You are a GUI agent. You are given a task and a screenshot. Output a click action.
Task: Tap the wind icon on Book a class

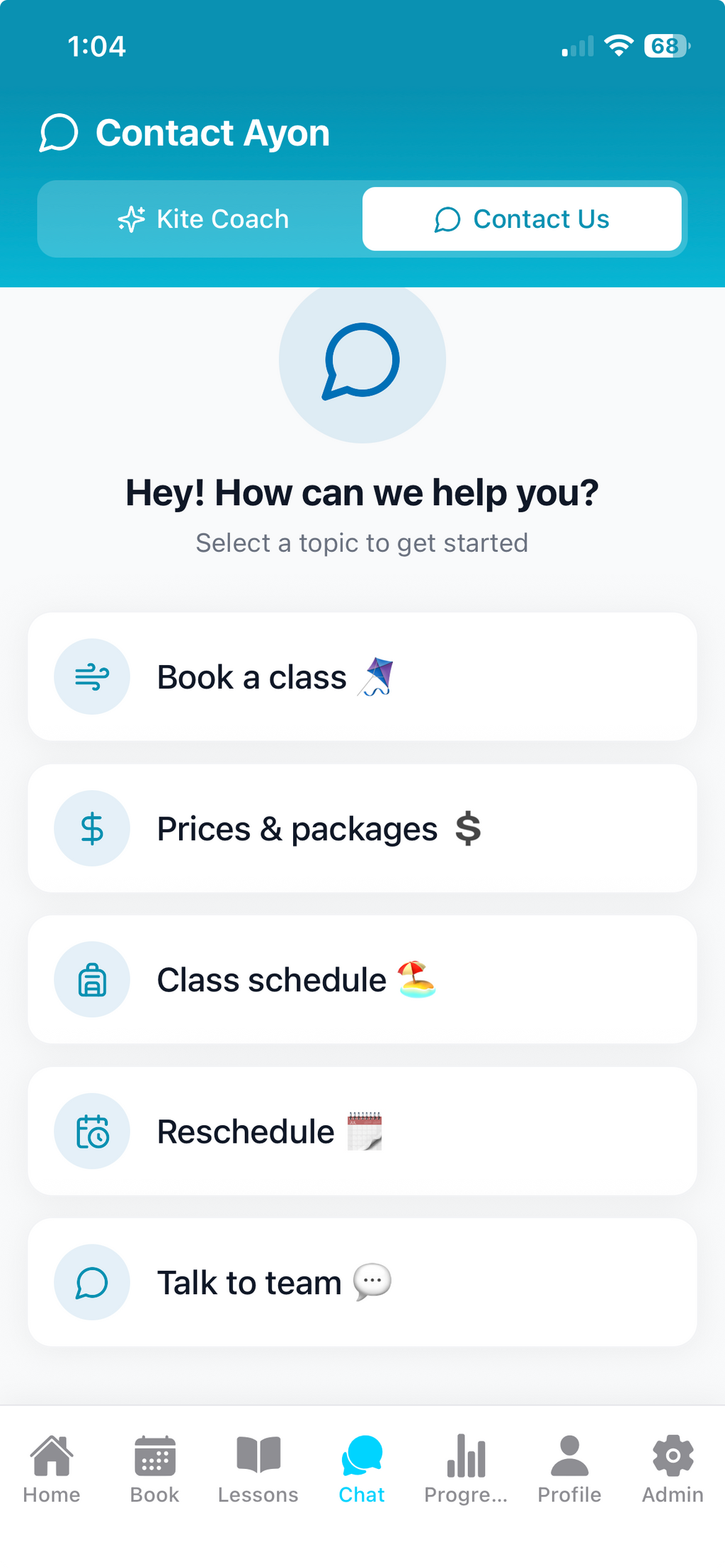point(92,676)
